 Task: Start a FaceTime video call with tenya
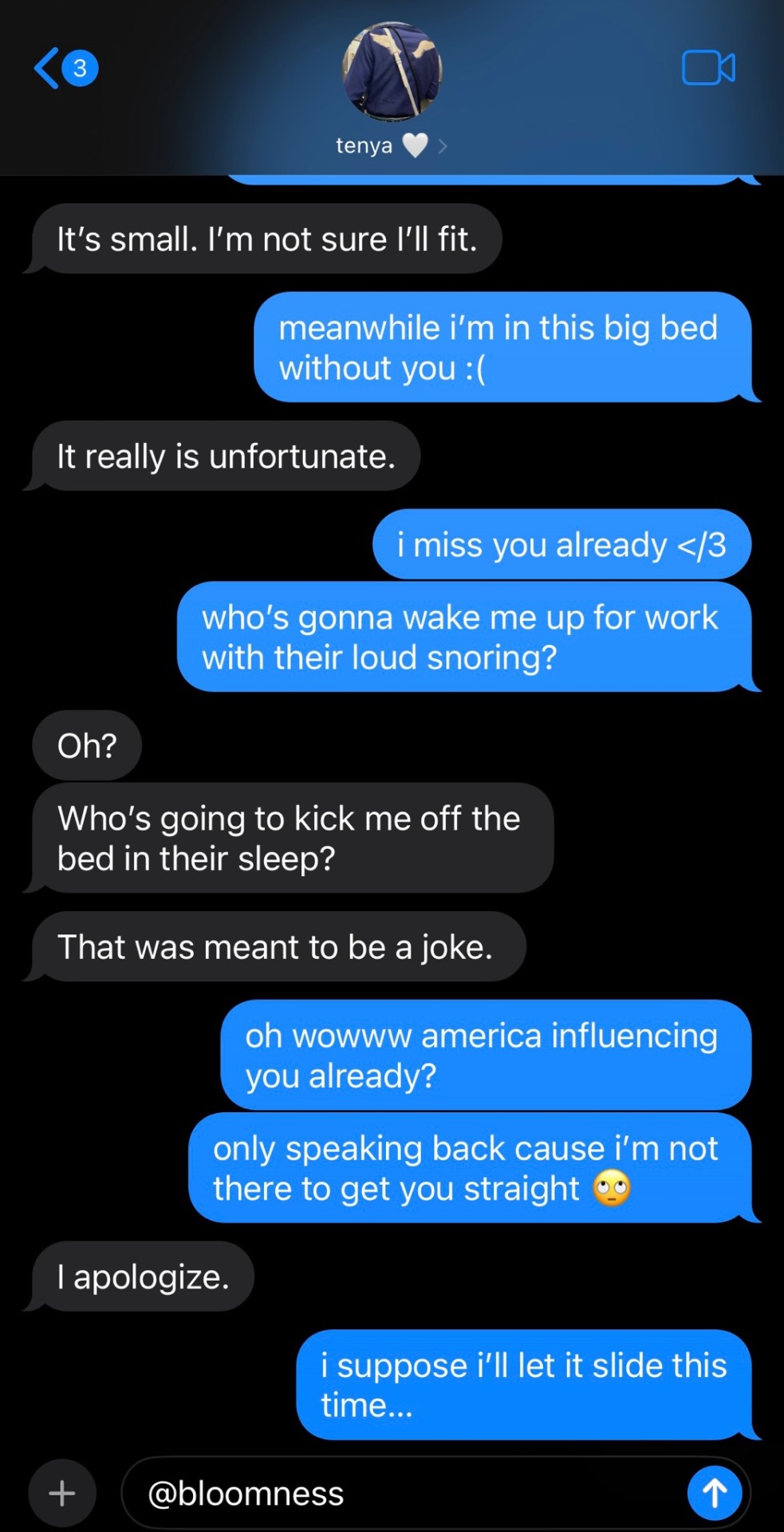pyautogui.click(x=708, y=69)
